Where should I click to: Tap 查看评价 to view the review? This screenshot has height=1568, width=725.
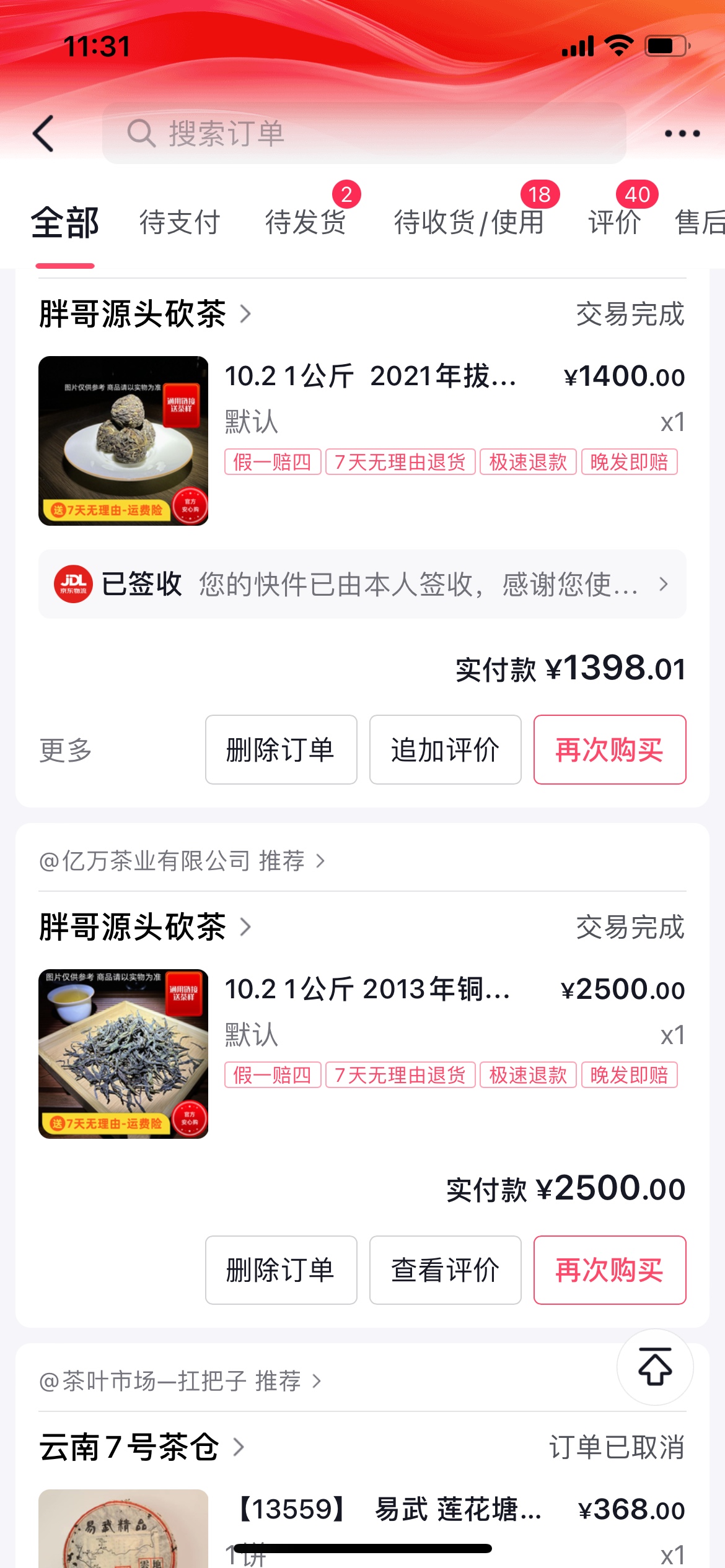[x=445, y=1270]
